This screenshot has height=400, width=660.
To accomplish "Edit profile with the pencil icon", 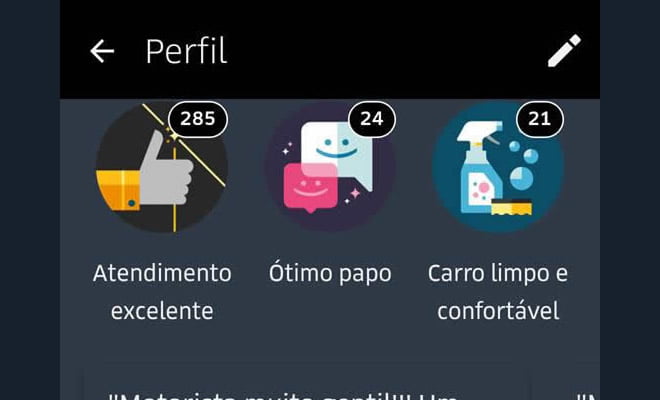I will coord(564,51).
